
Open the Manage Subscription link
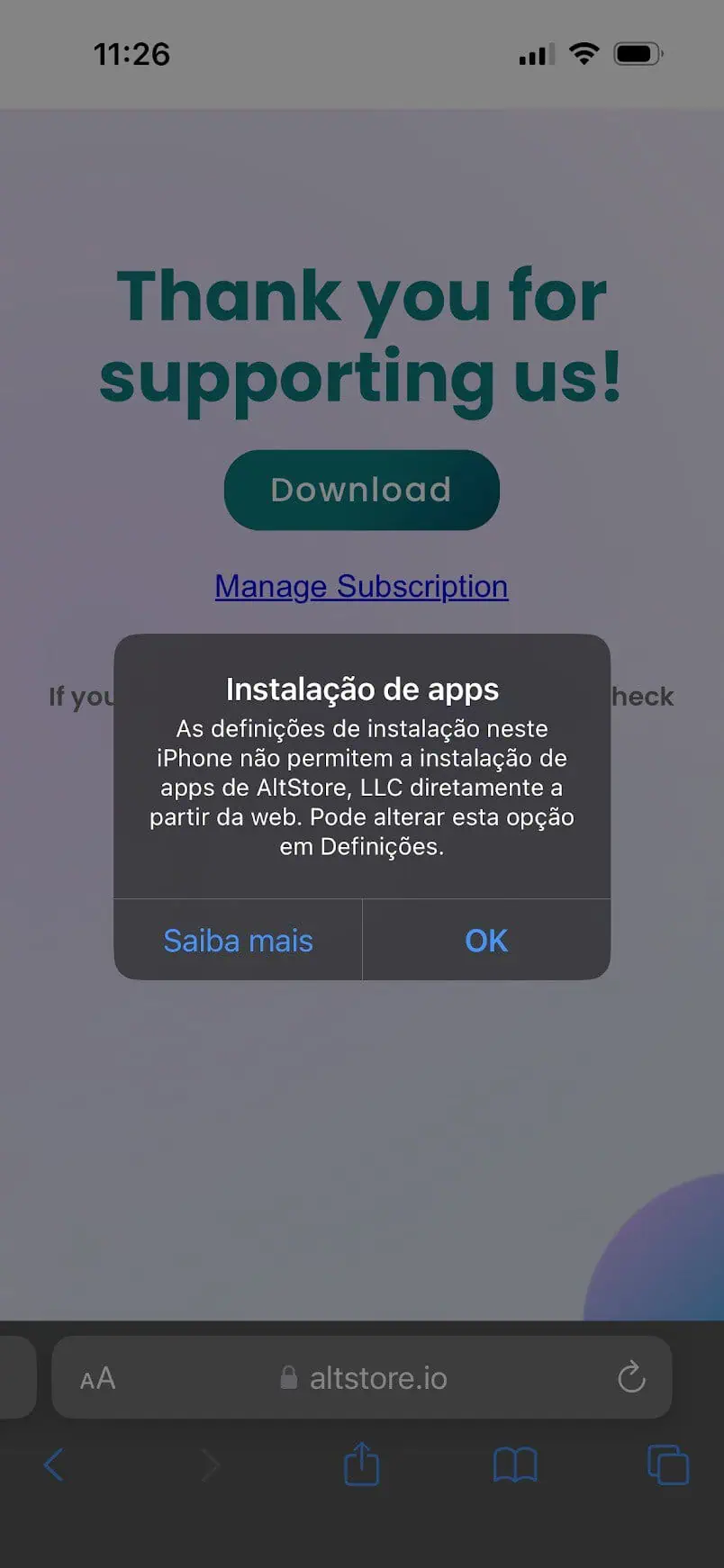coord(361,586)
